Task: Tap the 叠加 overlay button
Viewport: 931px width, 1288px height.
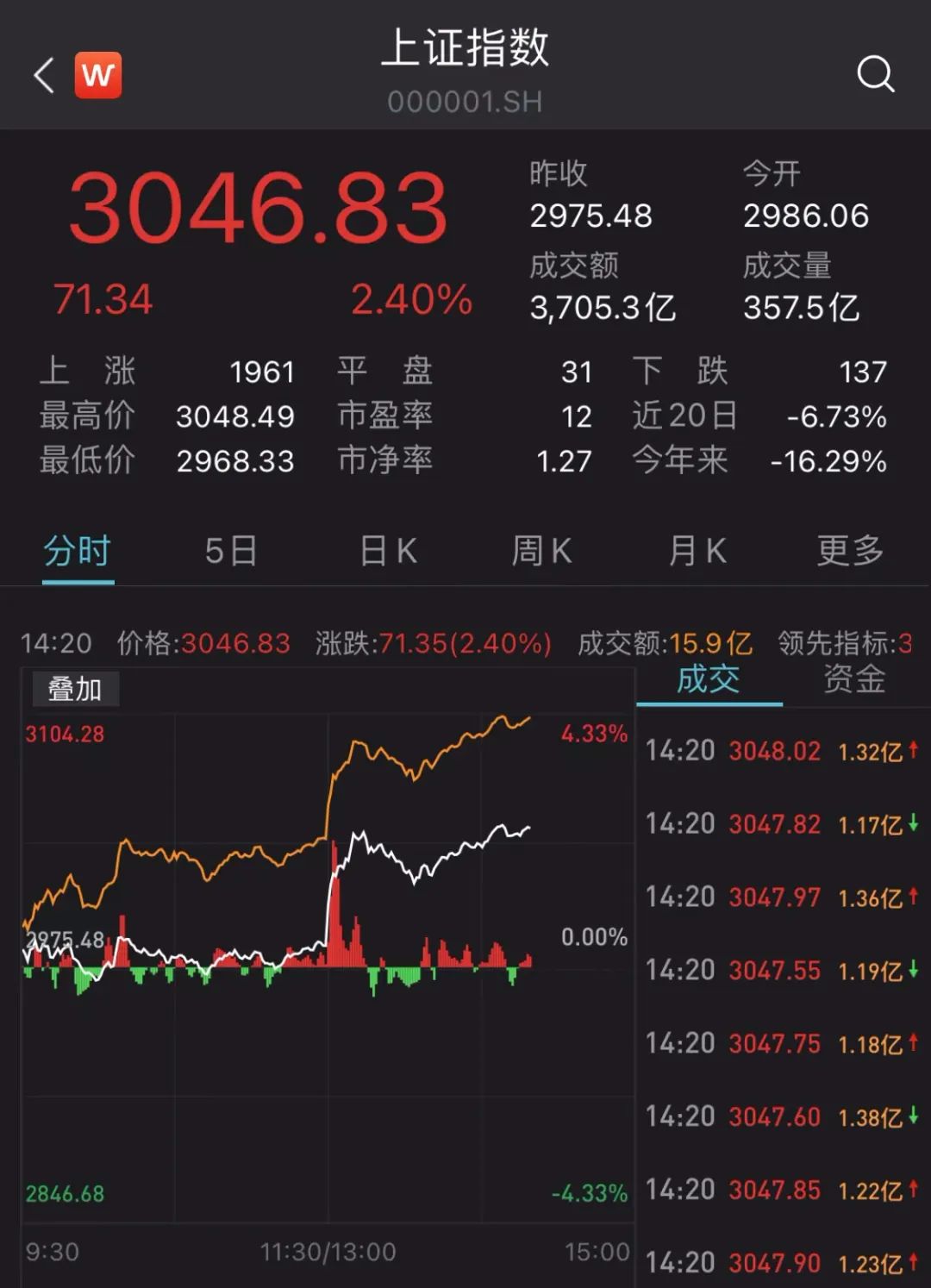Action: click(x=75, y=689)
